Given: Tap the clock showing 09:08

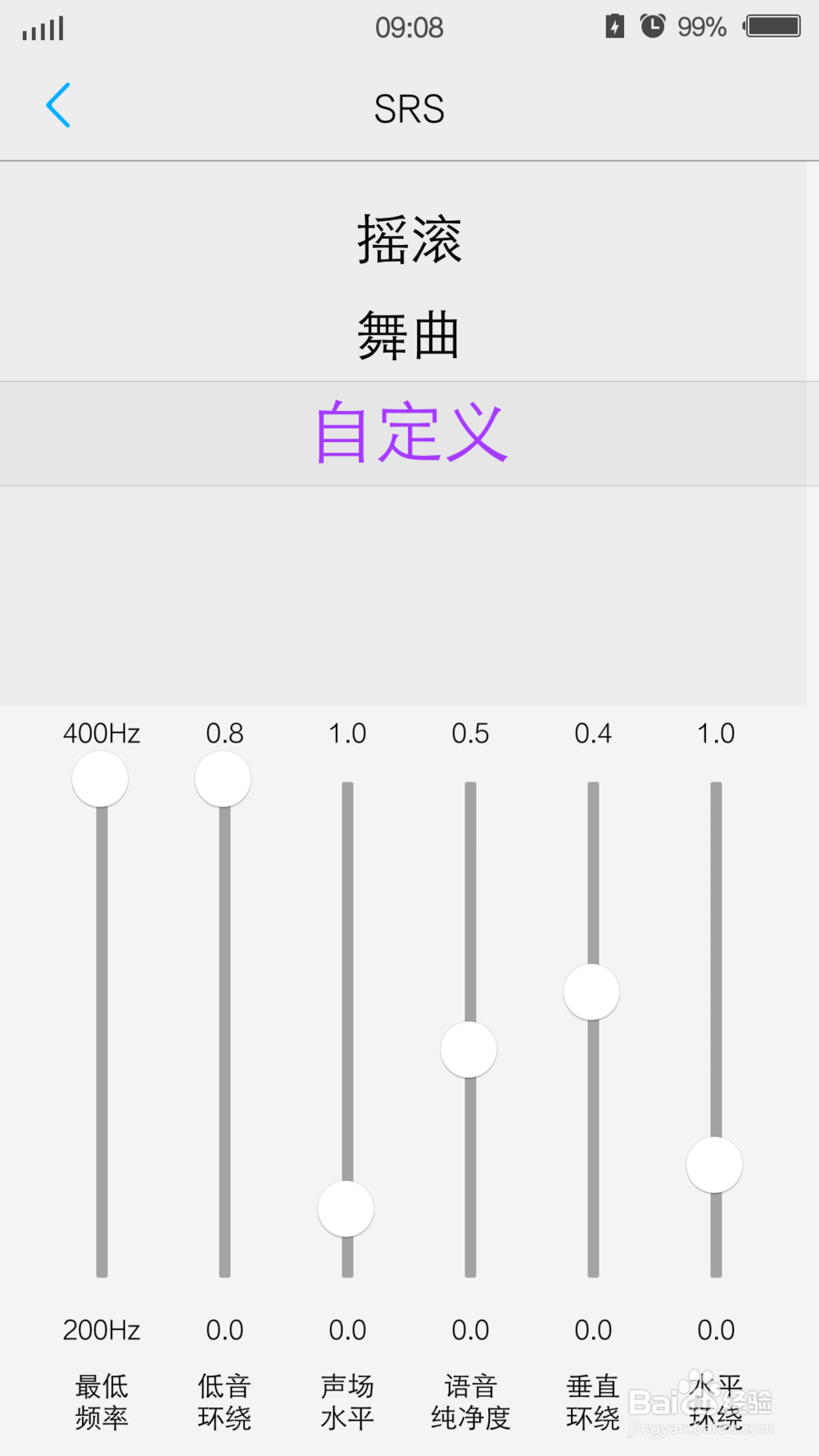Looking at the screenshot, I should 410,27.
